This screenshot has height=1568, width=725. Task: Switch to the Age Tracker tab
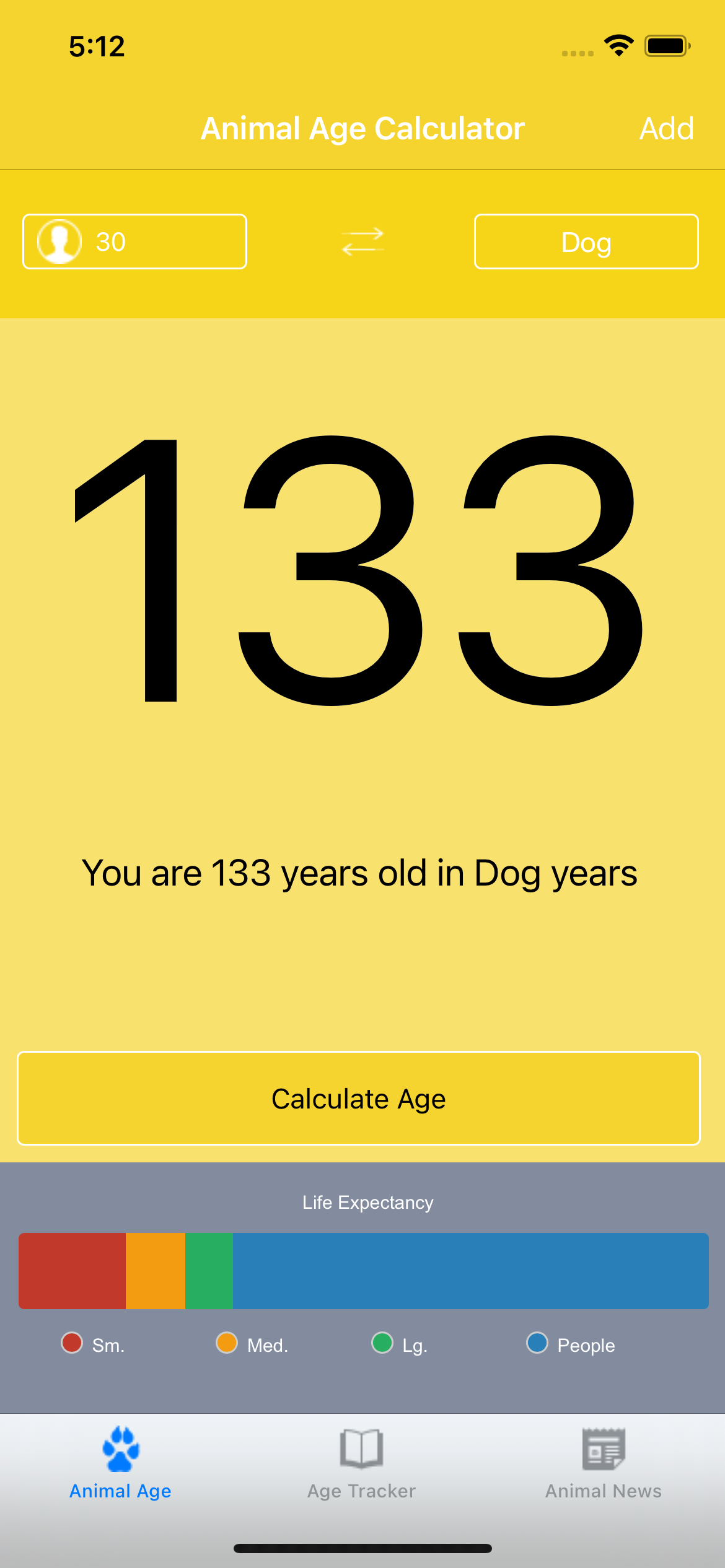tap(362, 1463)
